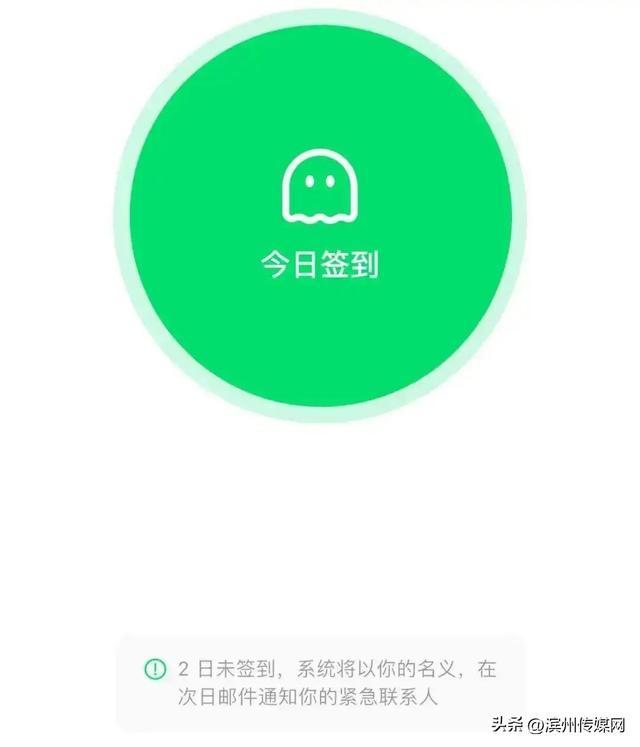640x747 pixels.
Task: Tap the green 今日签到 check-in button
Action: tap(320, 215)
